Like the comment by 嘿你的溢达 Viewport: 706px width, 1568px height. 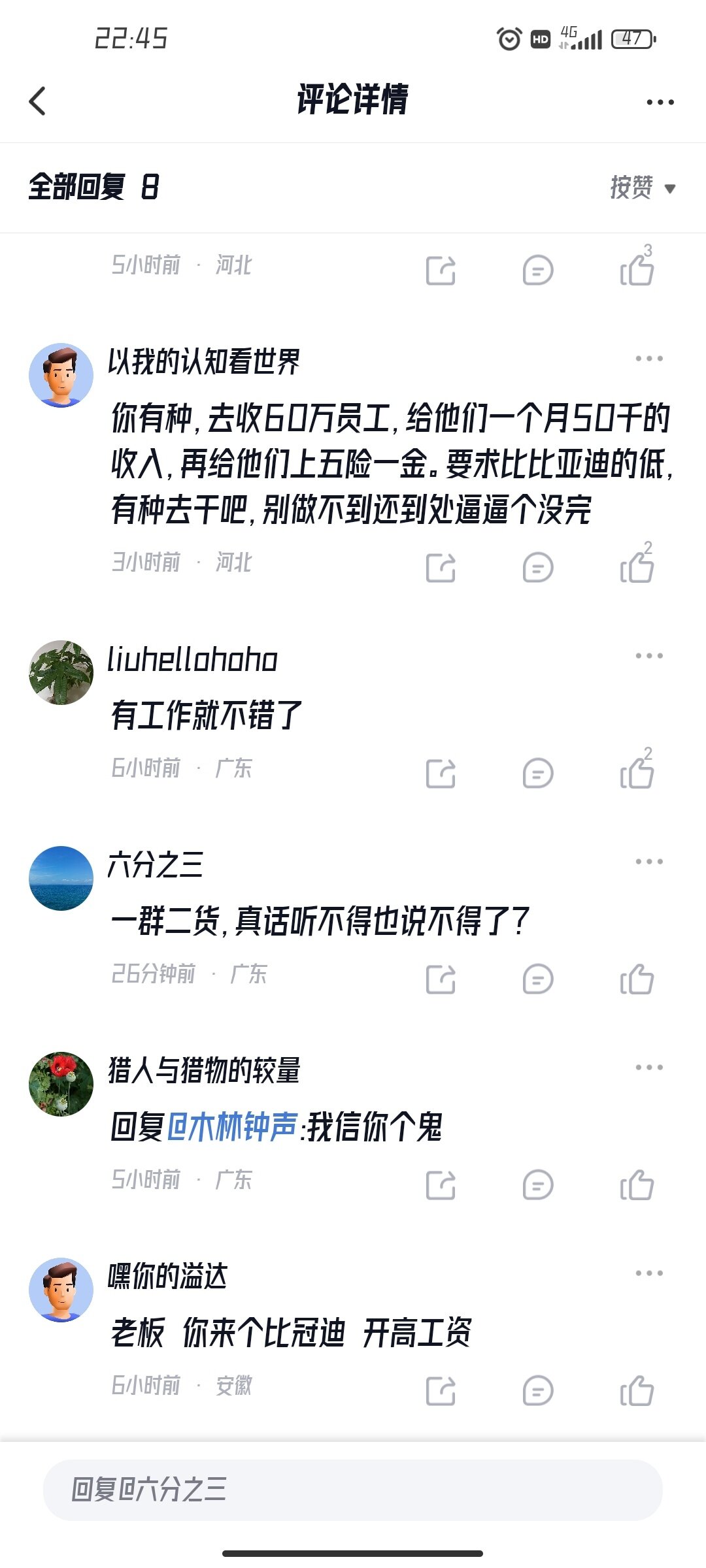click(x=637, y=1391)
